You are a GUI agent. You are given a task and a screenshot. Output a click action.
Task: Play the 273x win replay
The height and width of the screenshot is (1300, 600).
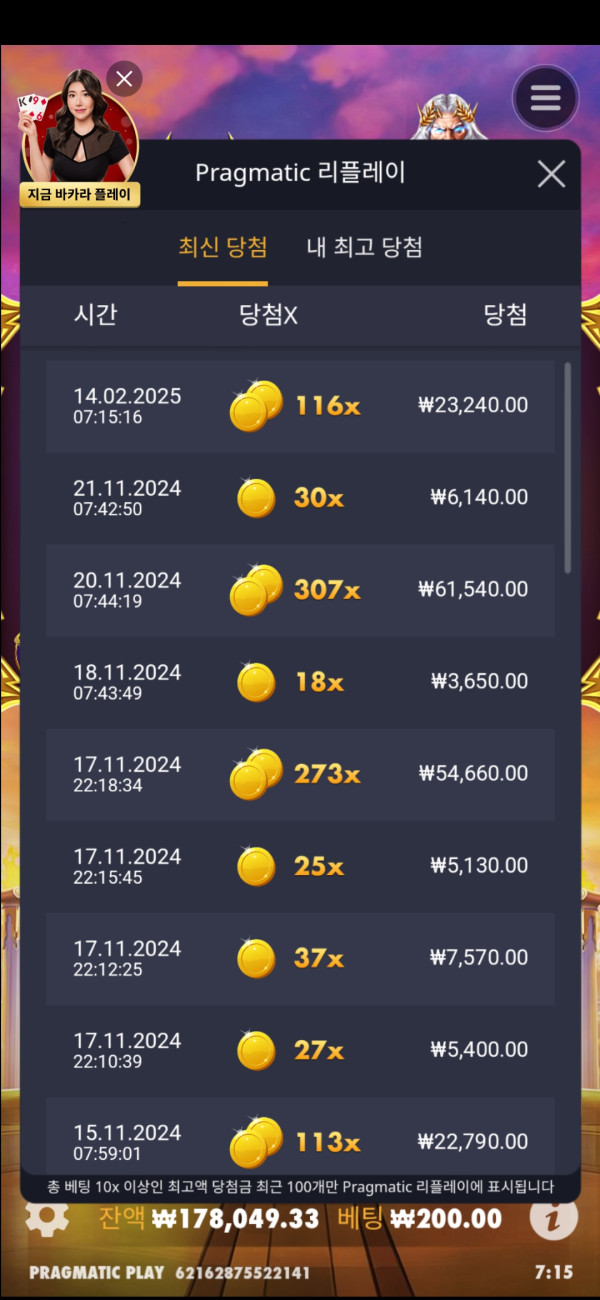(x=300, y=773)
